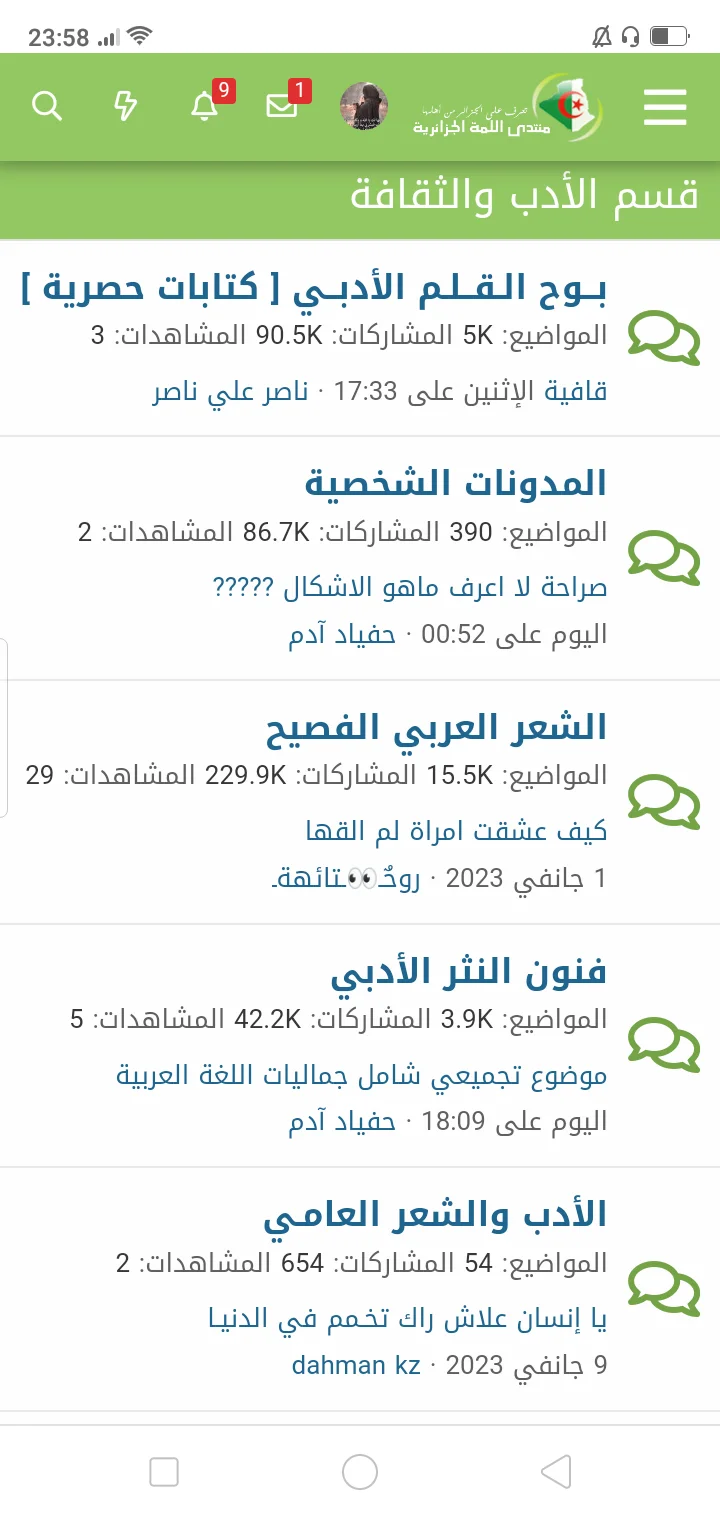Tap the circular home button at bottom
Viewport: 720px width, 1520px height.
coord(360,1472)
